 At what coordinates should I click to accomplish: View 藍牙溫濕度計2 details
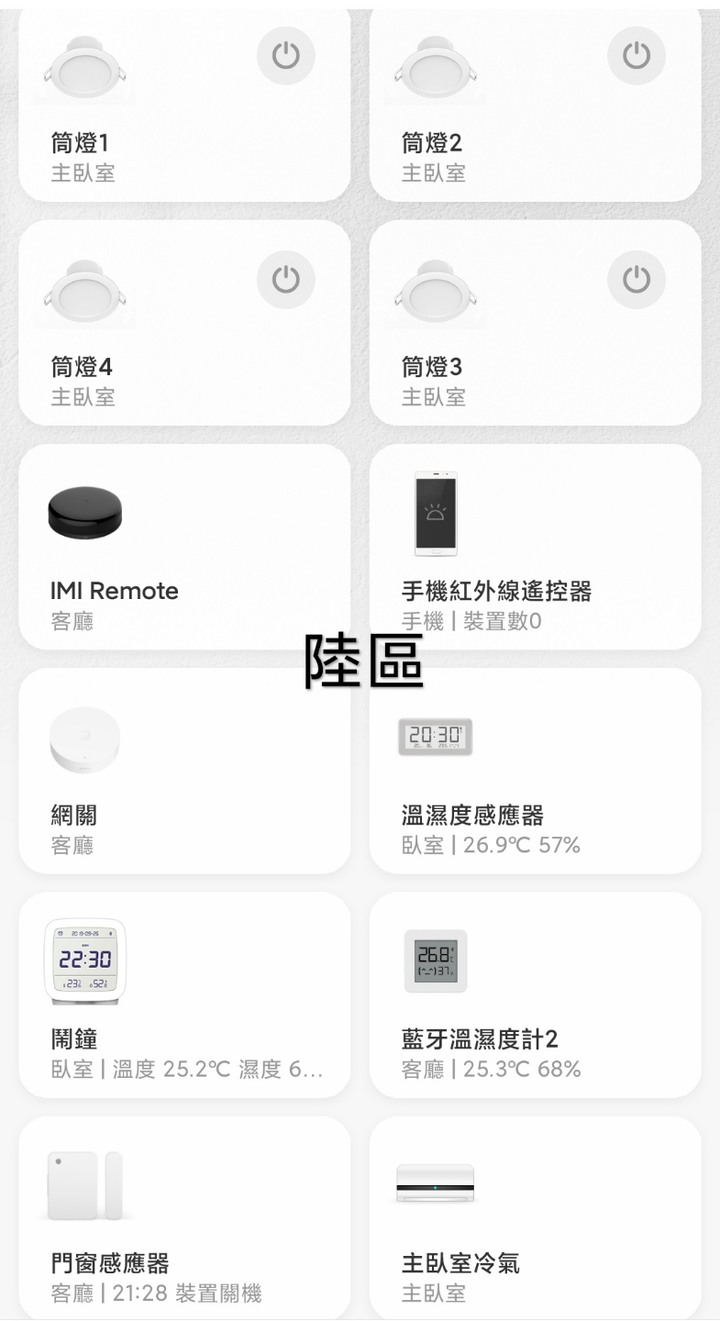point(535,994)
